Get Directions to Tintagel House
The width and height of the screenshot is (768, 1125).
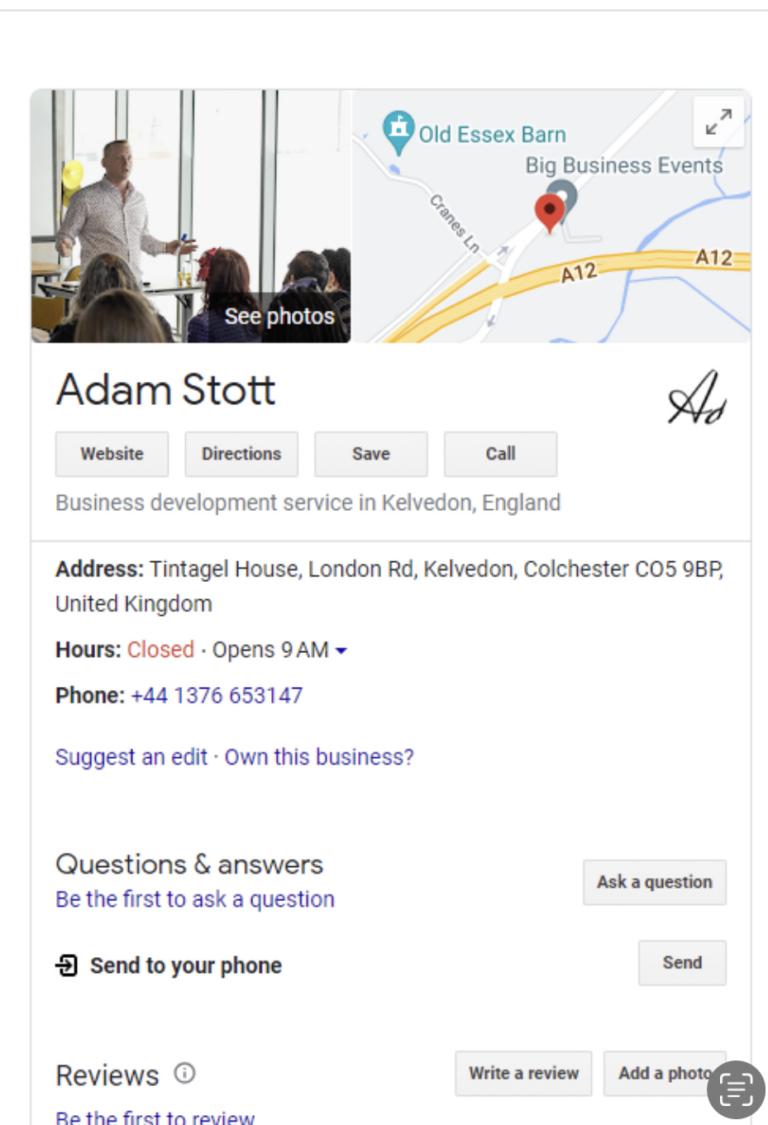241,454
